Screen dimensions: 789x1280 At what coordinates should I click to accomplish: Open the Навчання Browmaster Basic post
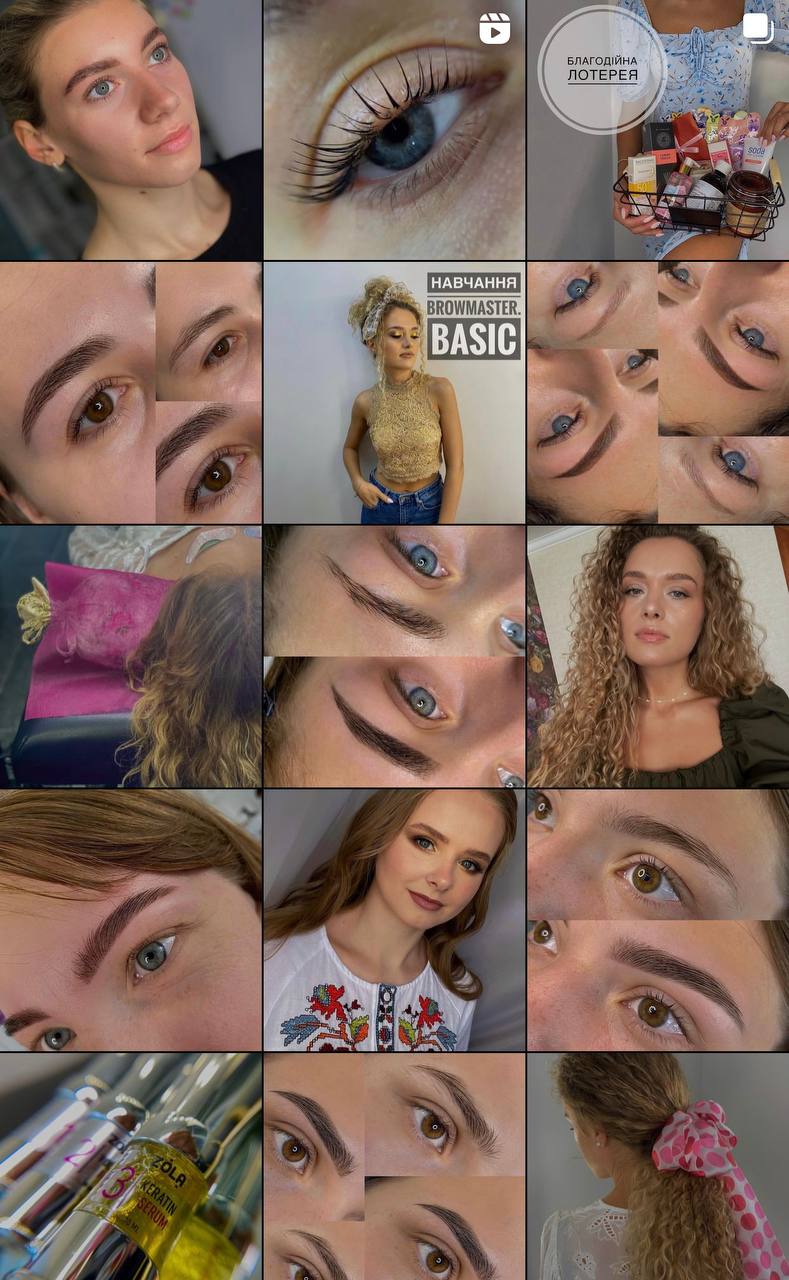394,393
